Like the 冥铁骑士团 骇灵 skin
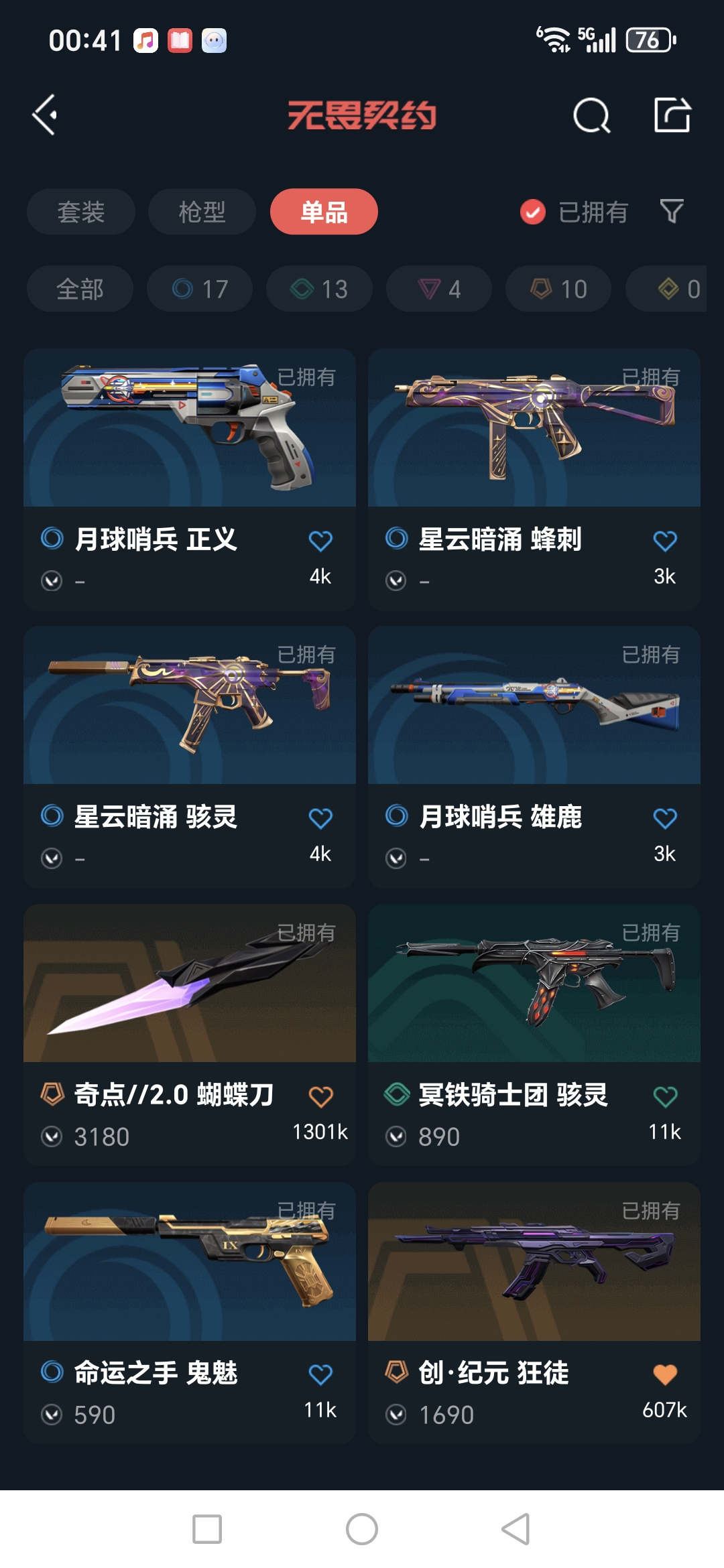The width and height of the screenshot is (724, 1568). pyautogui.click(x=664, y=1097)
